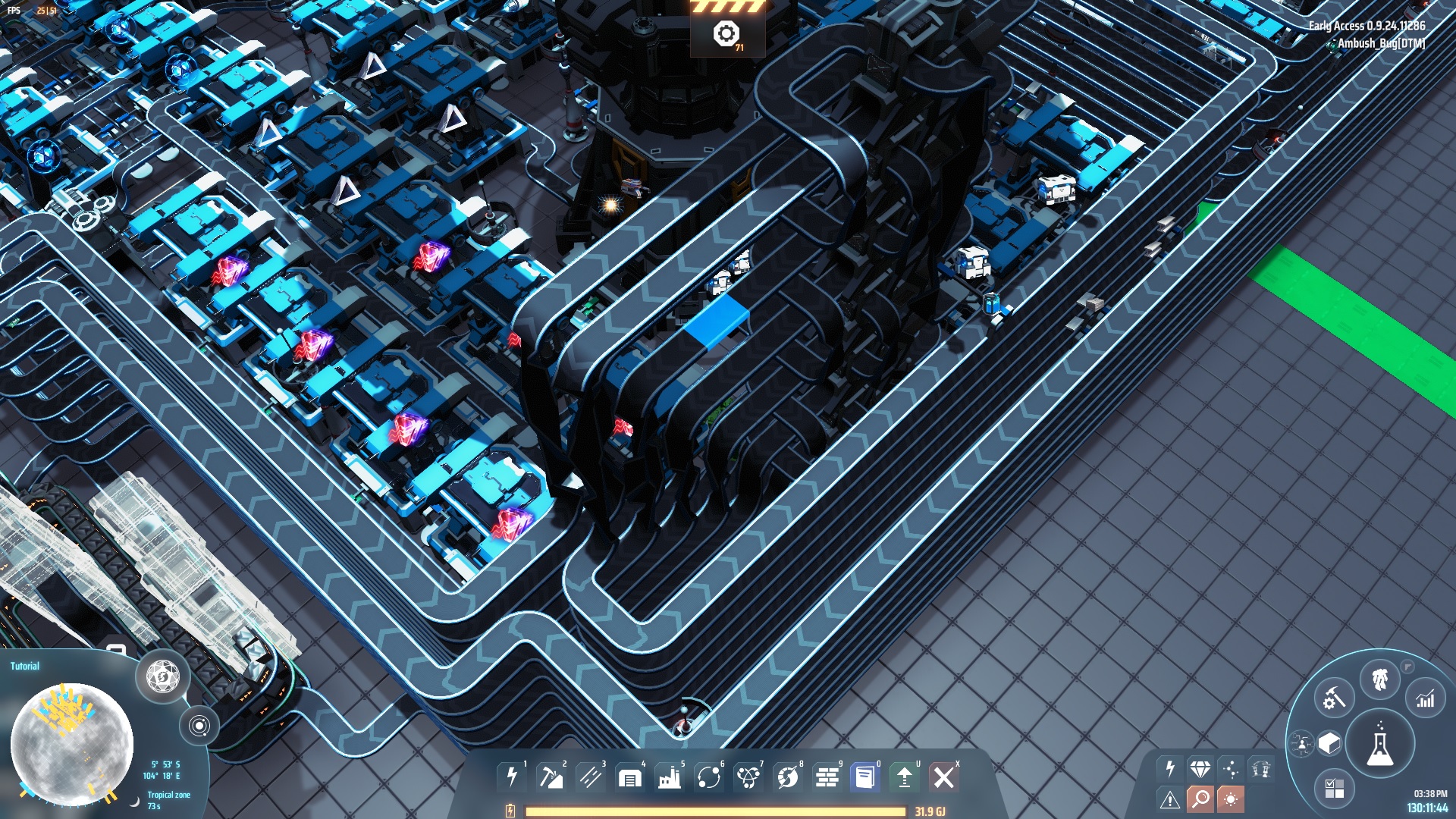Open the hammer and gear replicator

pyautogui.click(x=1334, y=698)
